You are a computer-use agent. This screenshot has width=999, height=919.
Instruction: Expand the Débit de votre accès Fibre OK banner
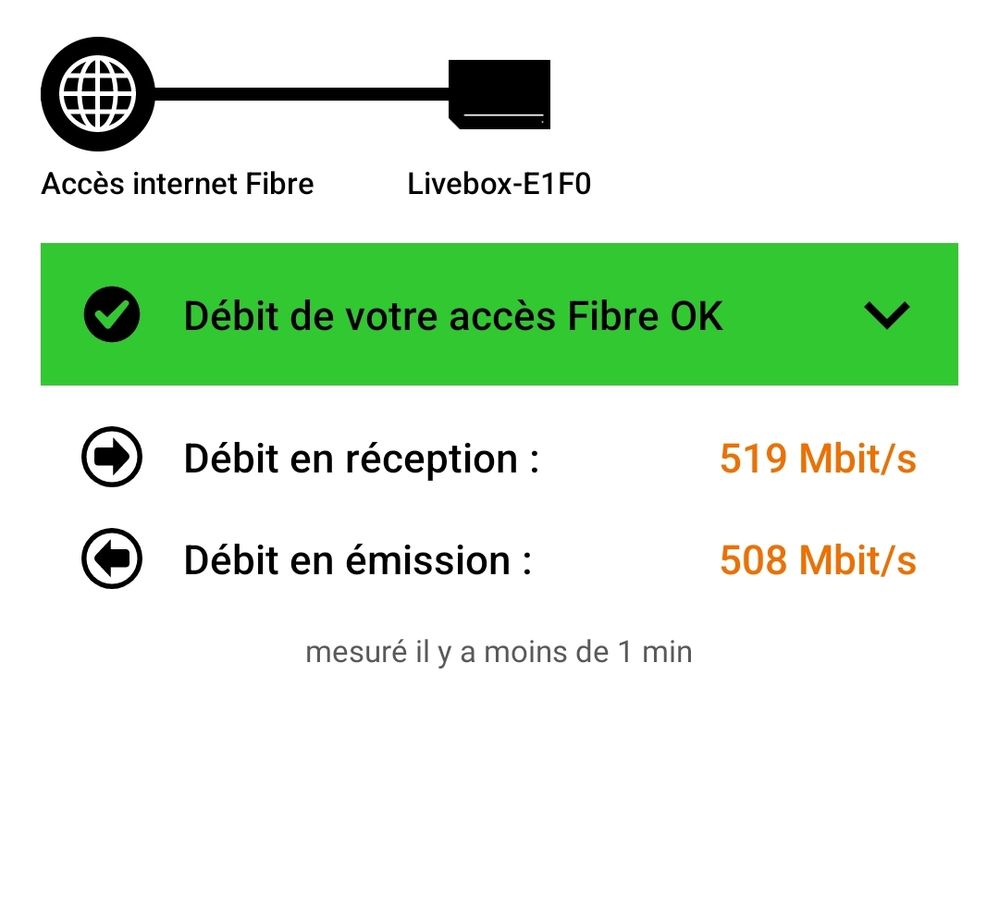click(x=886, y=315)
